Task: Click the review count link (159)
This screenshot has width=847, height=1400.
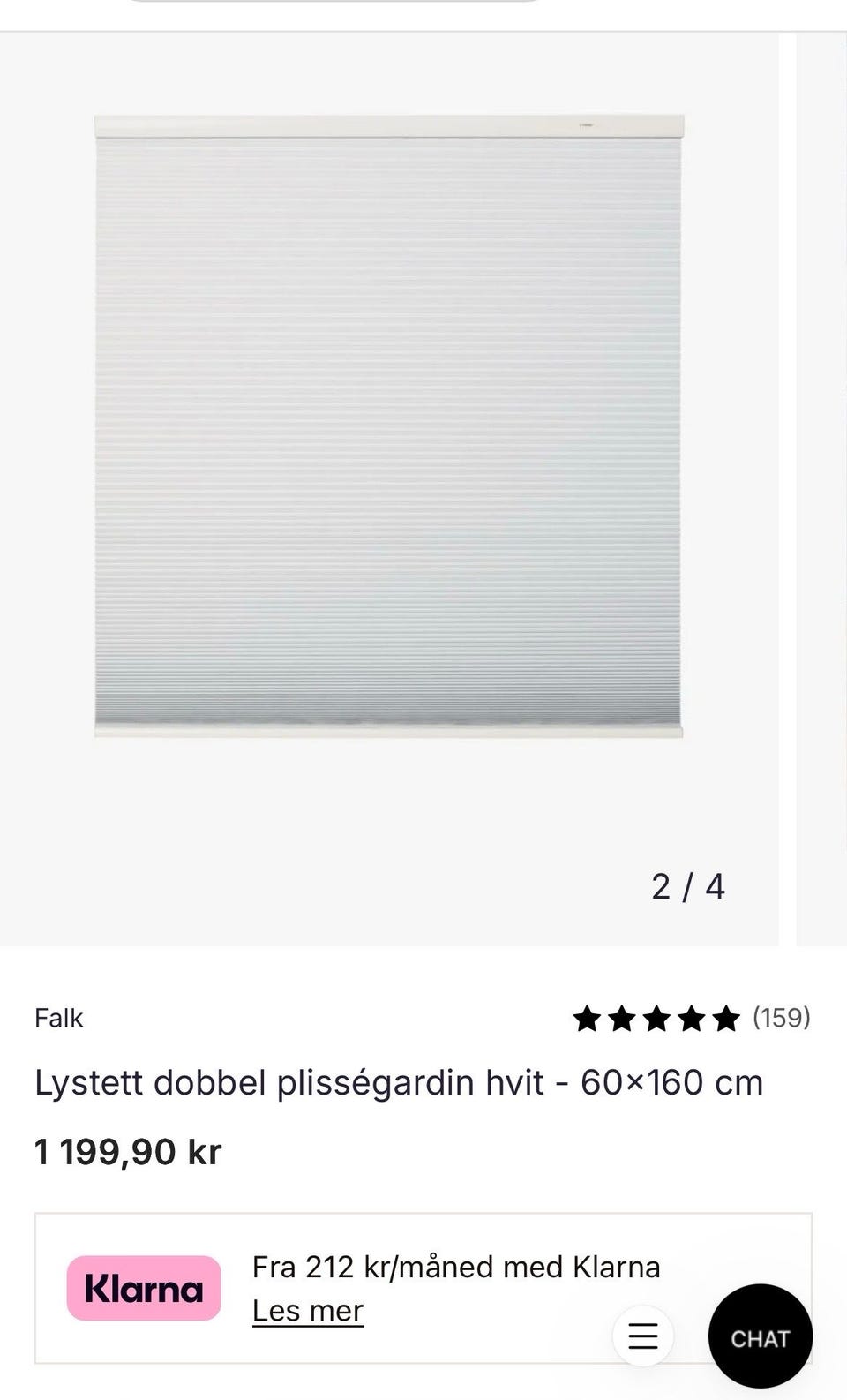Action: 782,1017
